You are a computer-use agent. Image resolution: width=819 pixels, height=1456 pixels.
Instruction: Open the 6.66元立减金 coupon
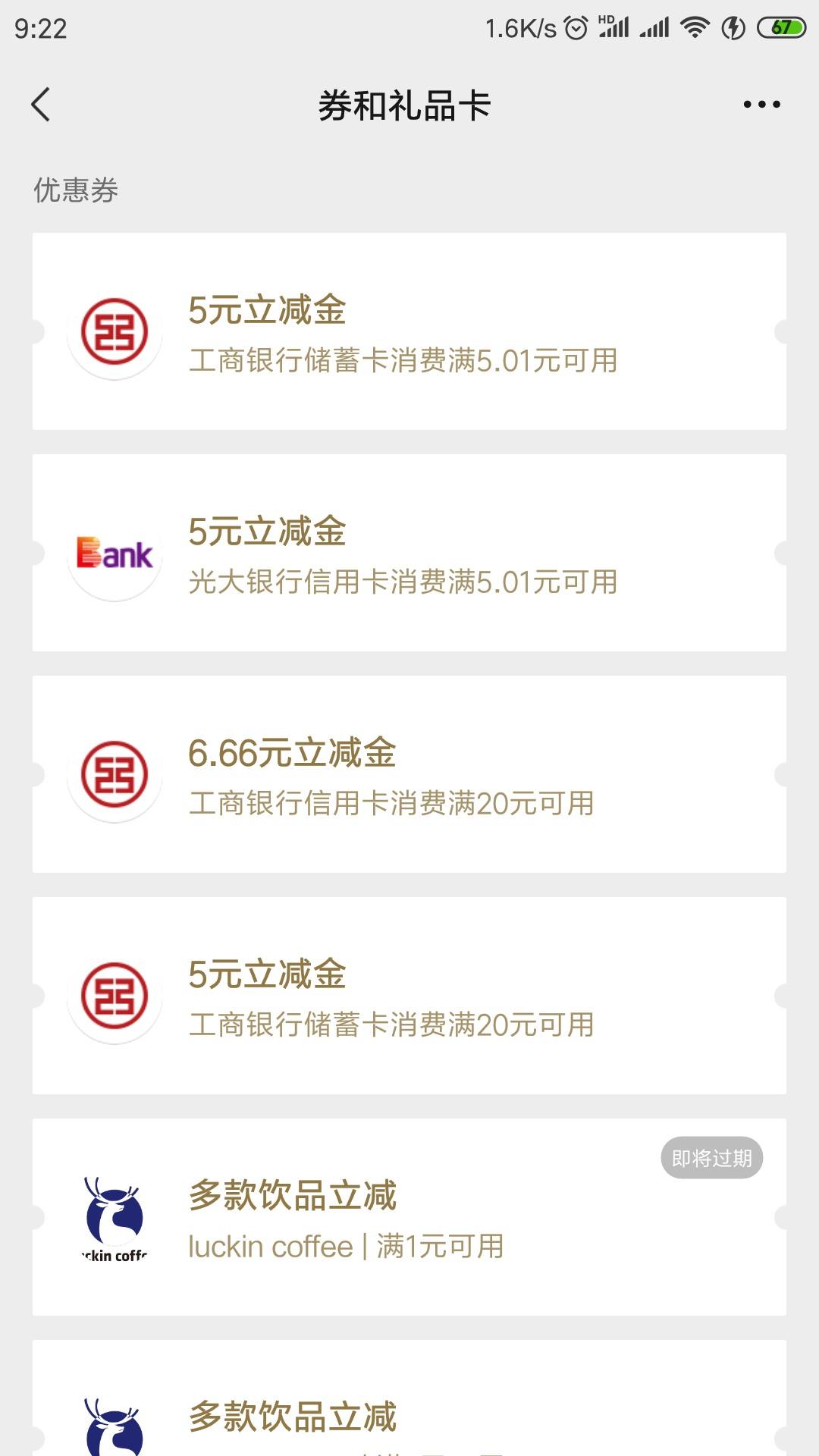409,774
